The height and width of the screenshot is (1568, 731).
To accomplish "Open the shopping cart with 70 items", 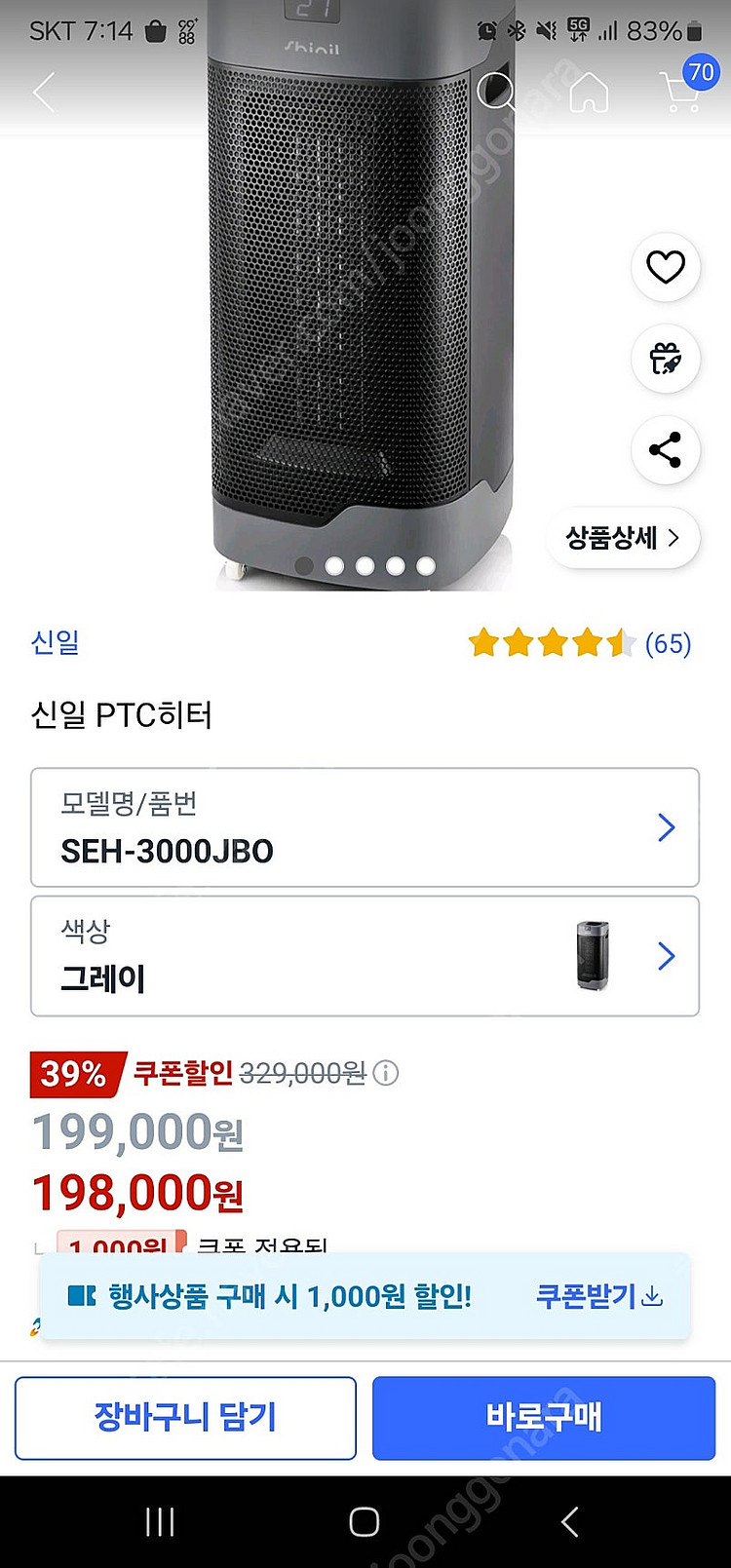I will coord(685,90).
